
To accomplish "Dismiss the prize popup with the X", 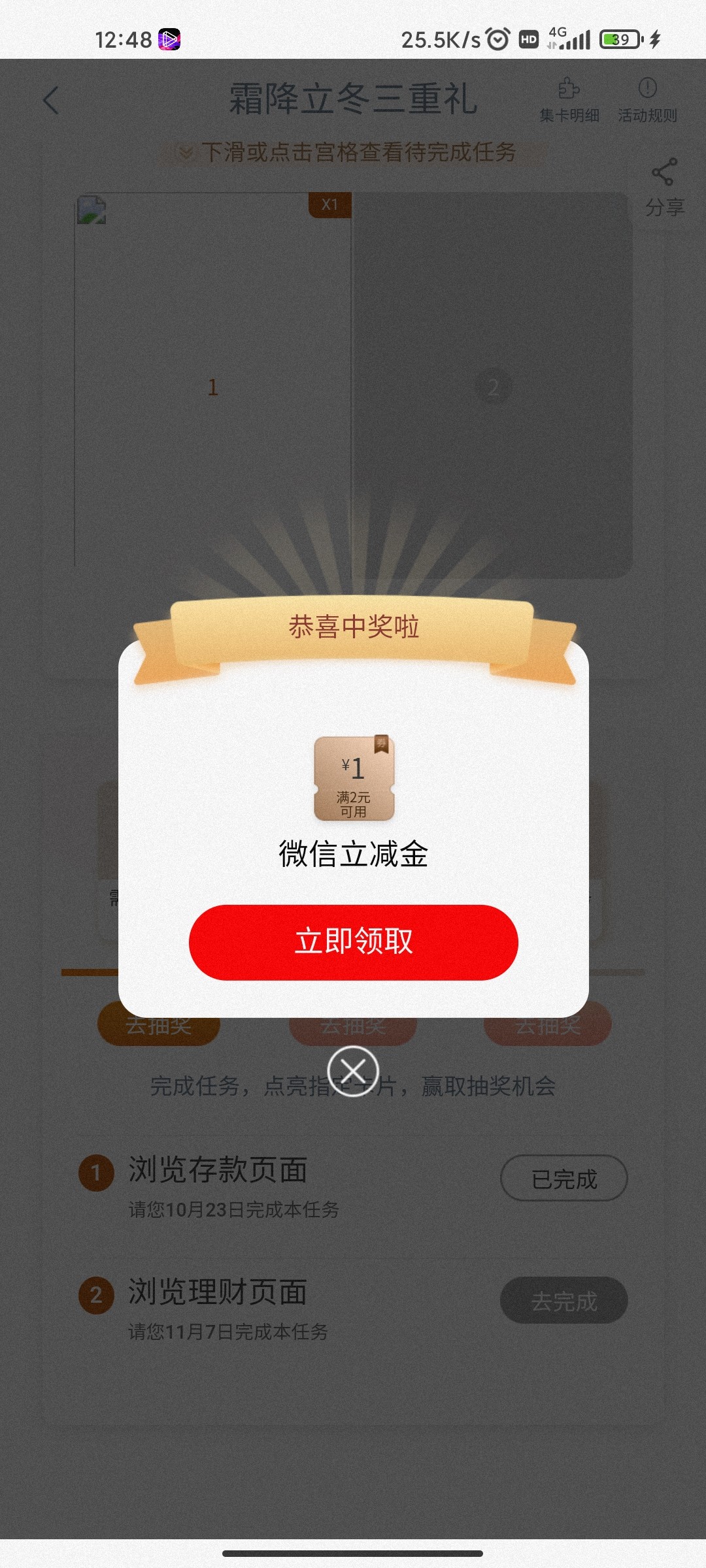I will click(353, 1071).
